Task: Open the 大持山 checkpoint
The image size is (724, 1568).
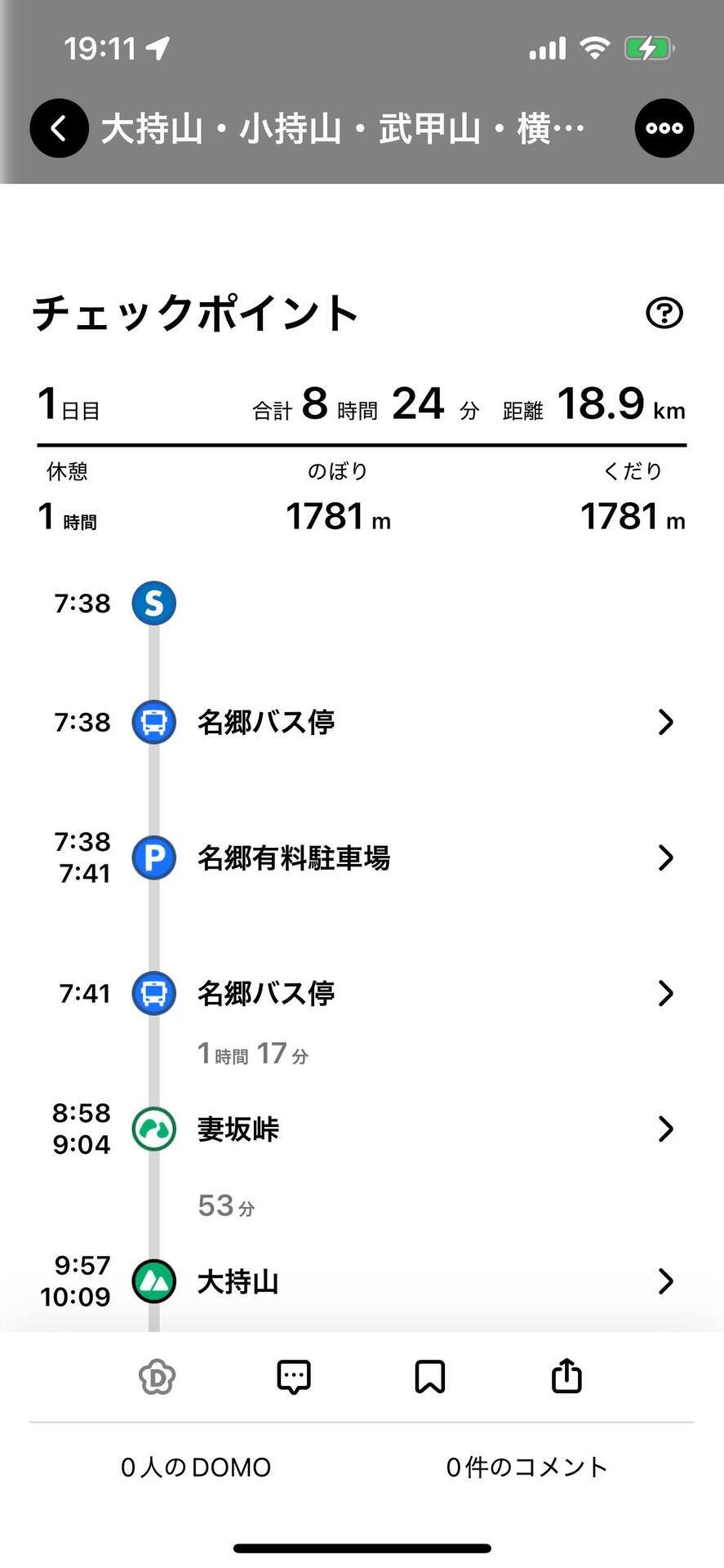Action: coord(362,1281)
